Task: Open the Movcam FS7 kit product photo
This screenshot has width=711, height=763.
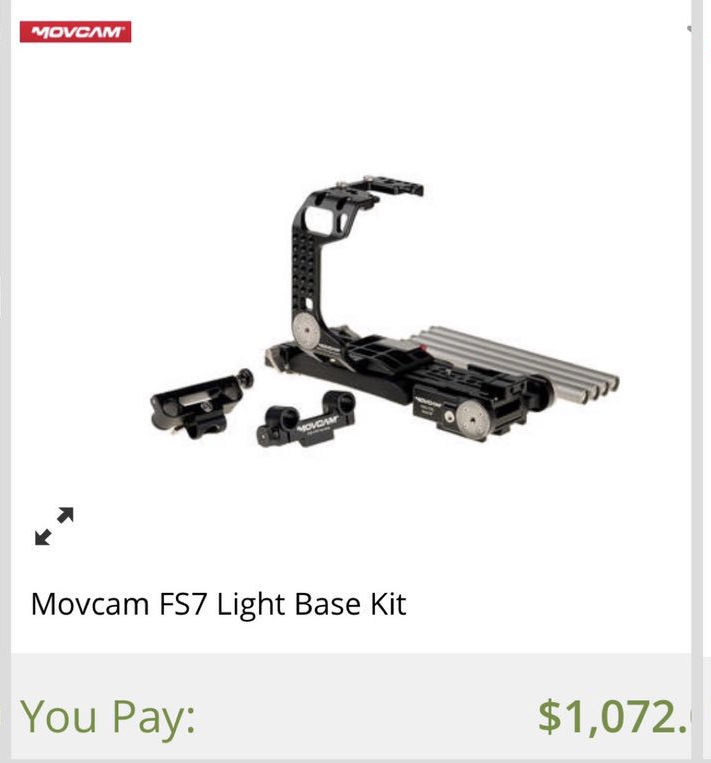Action: click(x=385, y=320)
